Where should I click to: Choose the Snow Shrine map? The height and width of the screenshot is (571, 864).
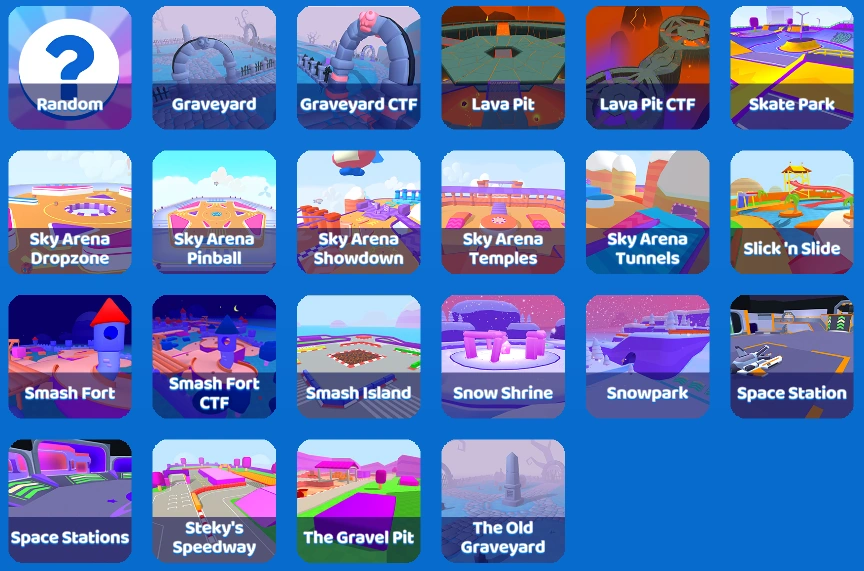[503, 356]
